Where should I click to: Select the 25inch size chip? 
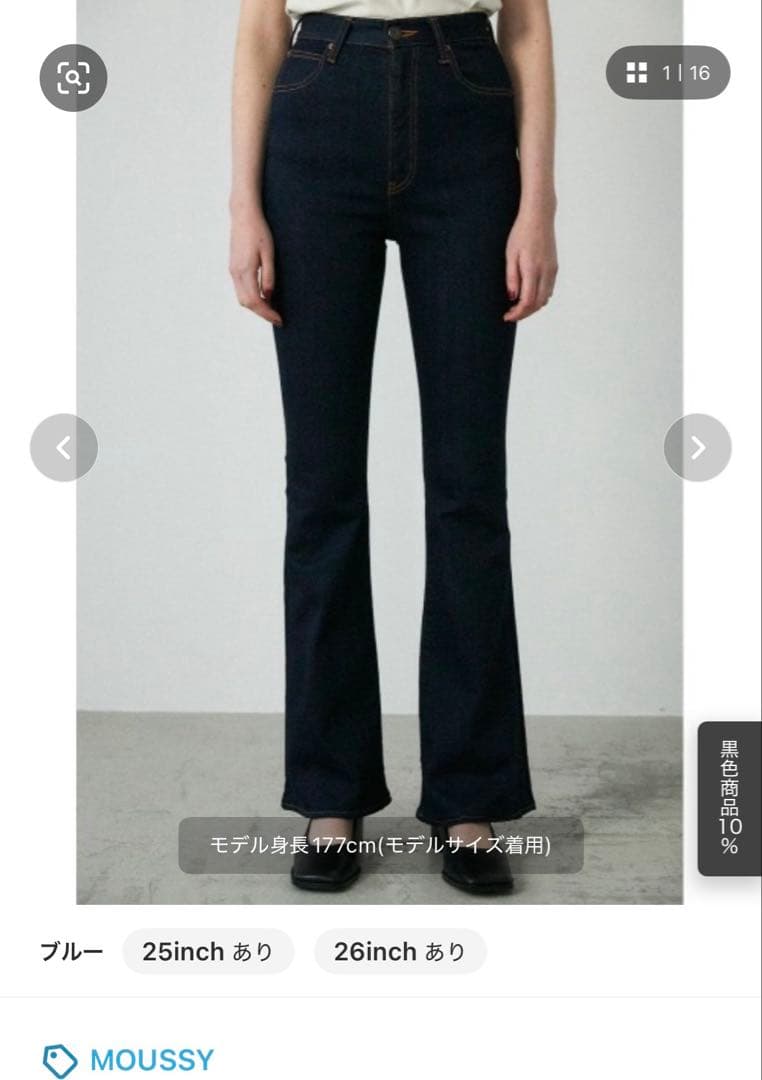(208, 951)
